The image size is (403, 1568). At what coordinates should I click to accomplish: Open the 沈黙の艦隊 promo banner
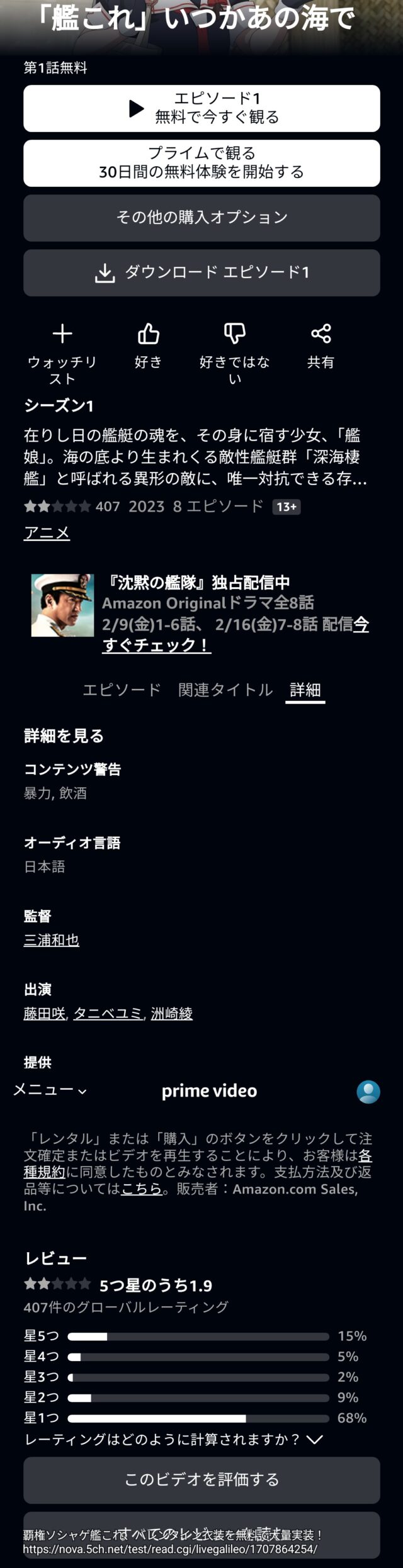[x=201, y=613]
